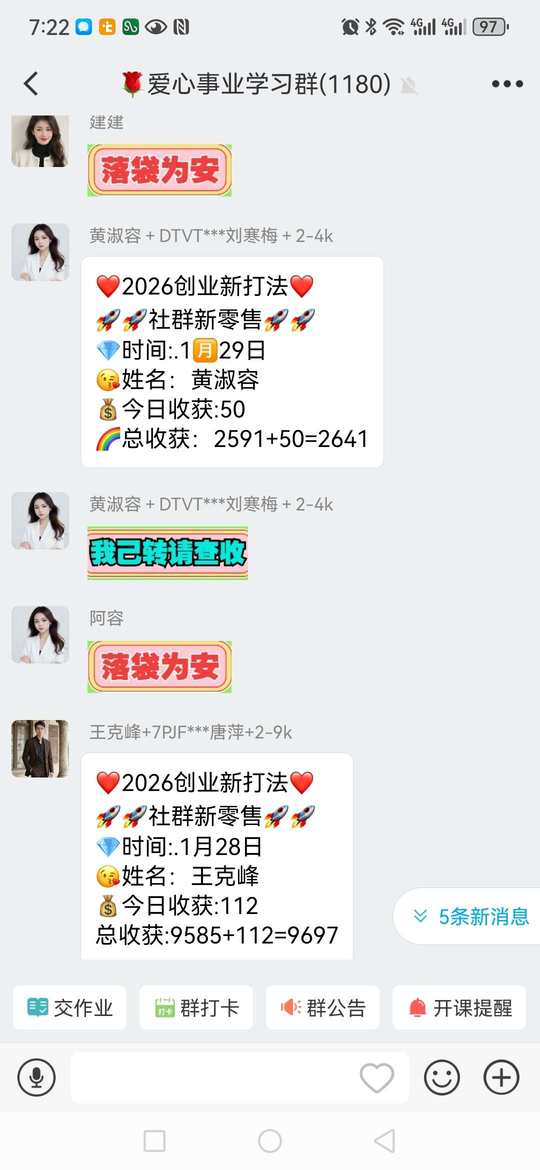The width and height of the screenshot is (540, 1170).
Task: Tap the heart icon in input bar
Action: click(377, 1077)
